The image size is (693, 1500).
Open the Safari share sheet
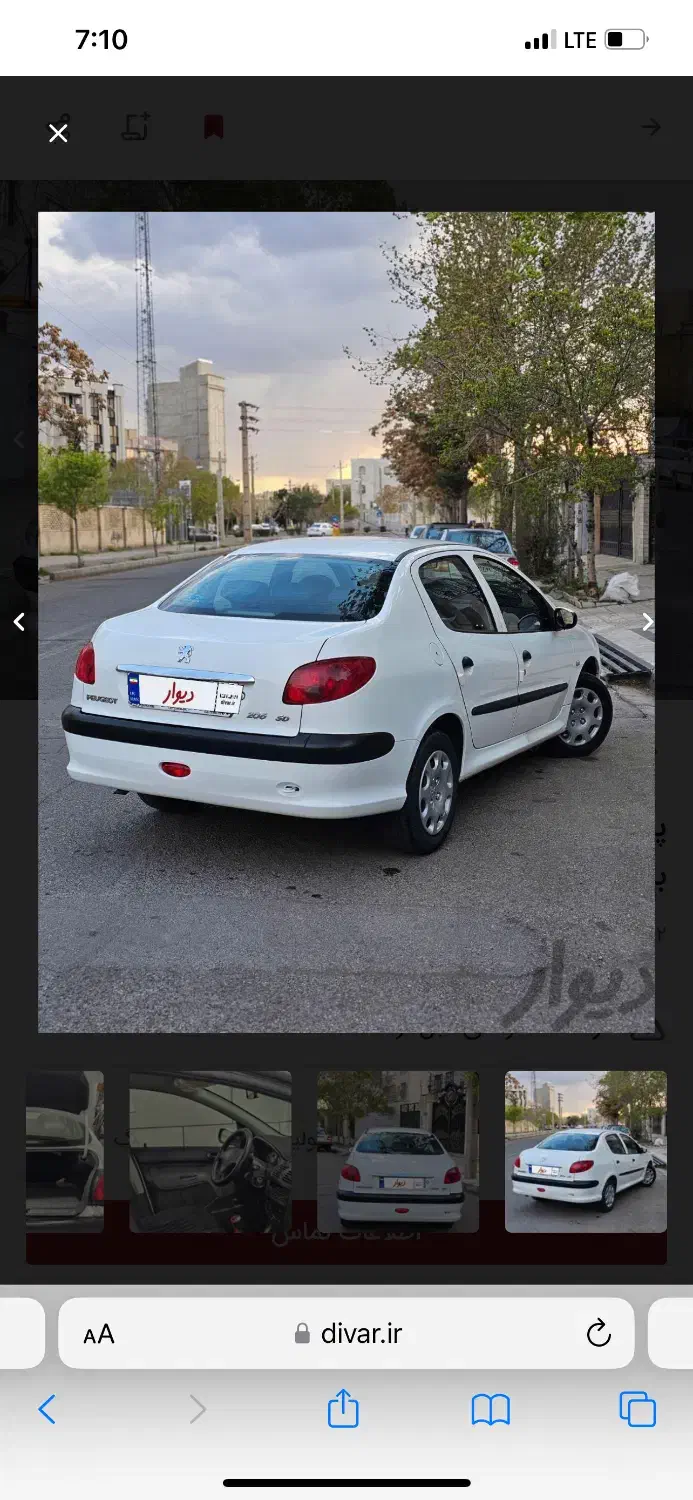tap(343, 1409)
